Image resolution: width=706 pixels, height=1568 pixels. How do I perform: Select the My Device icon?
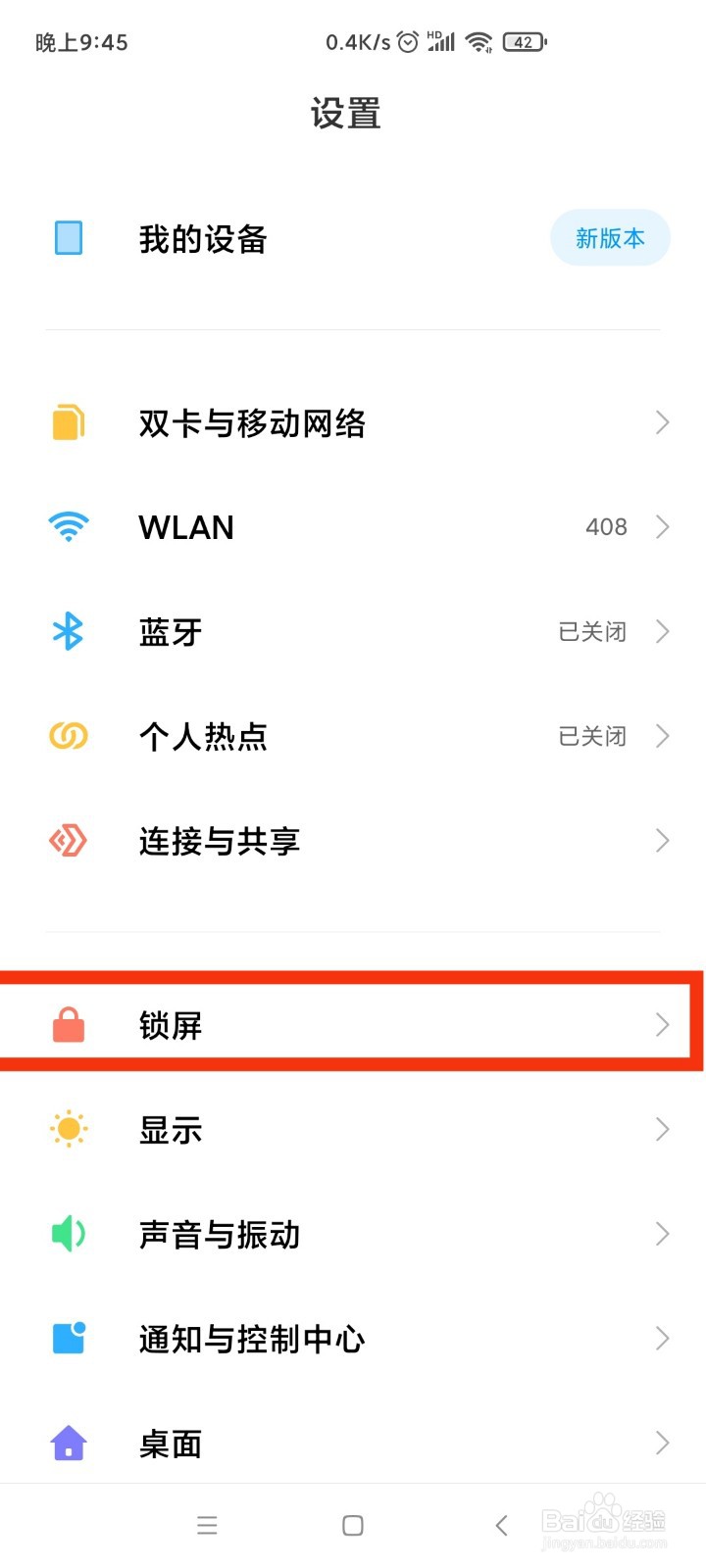[x=68, y=237]
